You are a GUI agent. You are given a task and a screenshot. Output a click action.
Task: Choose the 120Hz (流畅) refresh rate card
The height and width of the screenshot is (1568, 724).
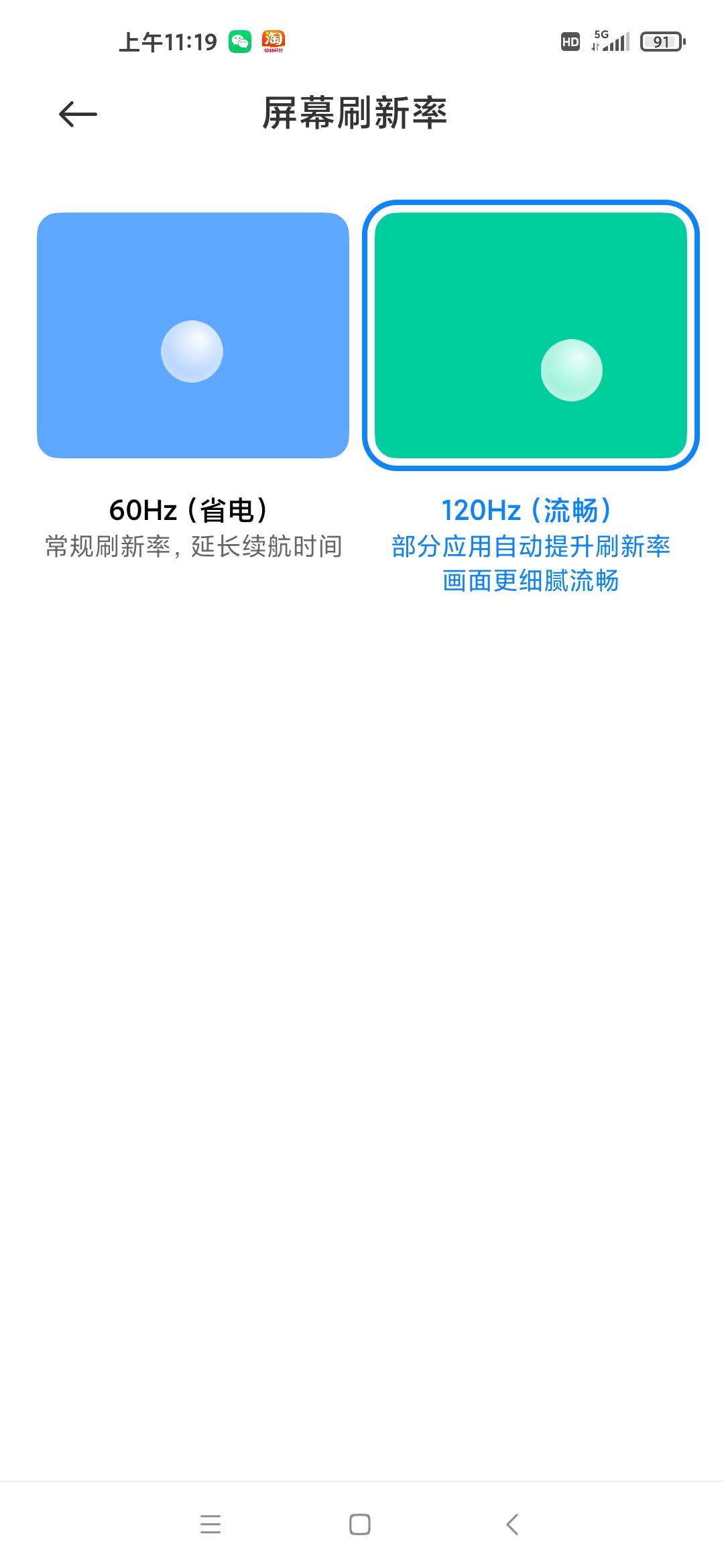531,335
